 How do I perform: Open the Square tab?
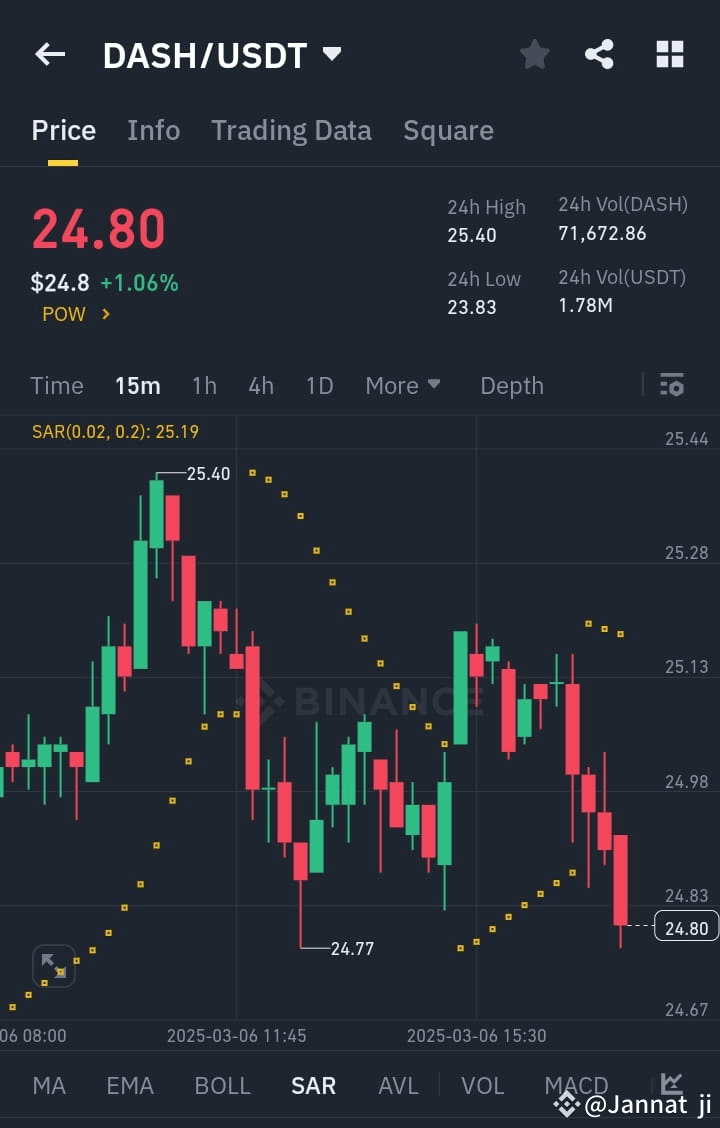tap(448, 130)
